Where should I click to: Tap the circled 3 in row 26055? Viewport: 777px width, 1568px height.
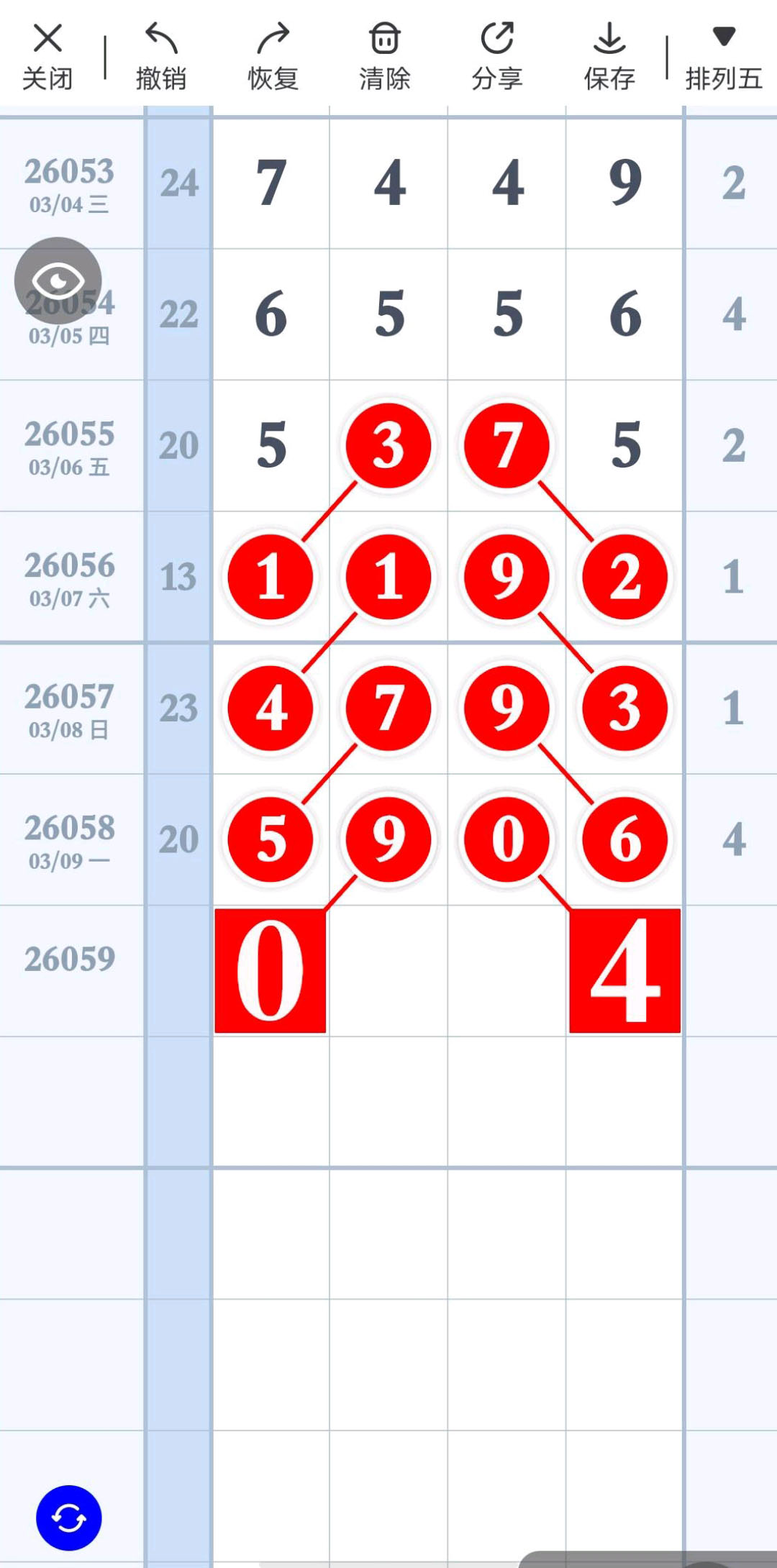pyautogui.click(x=388, y=446)
